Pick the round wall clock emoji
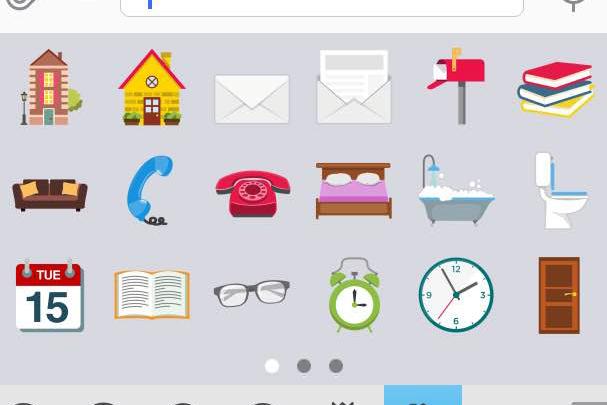Image resolution: width=607 pixels, height=405 pixels. point(456,294)
